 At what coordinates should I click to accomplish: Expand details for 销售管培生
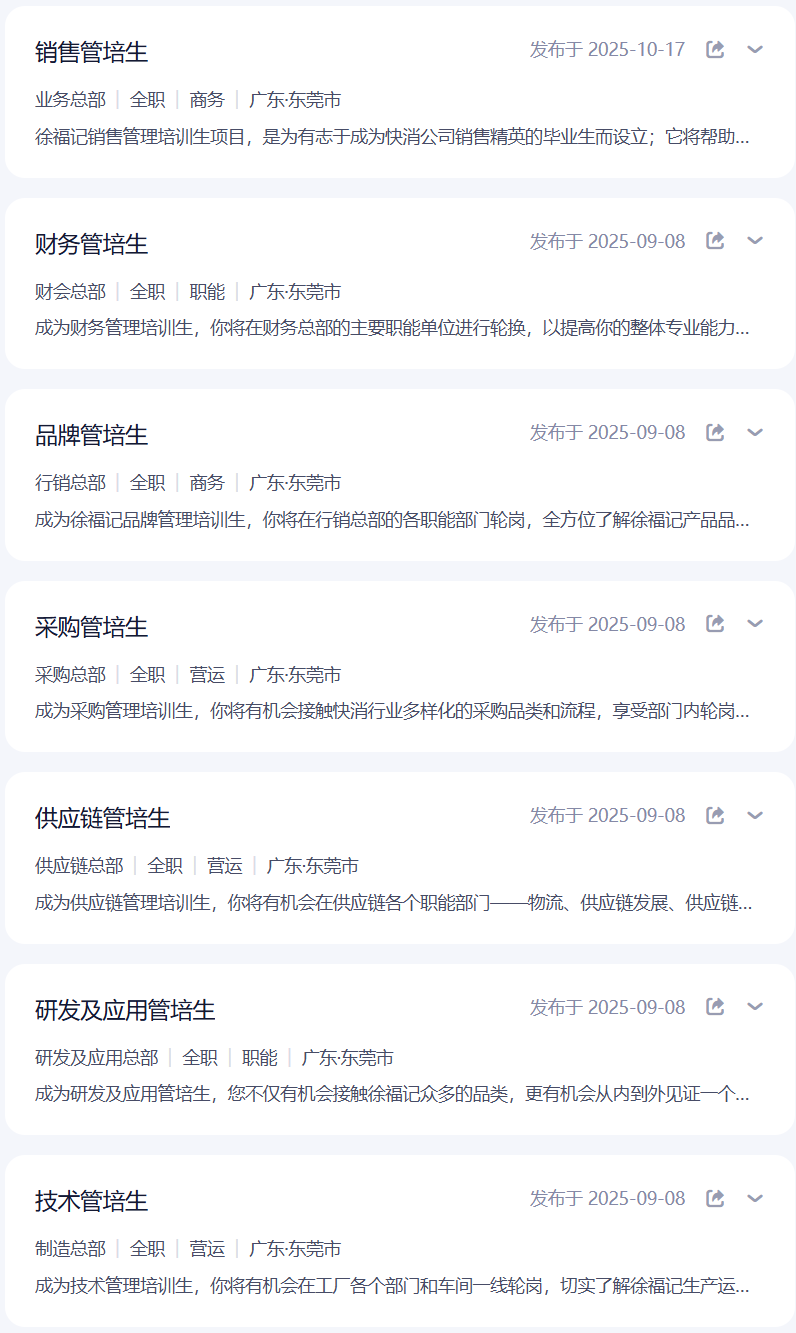pos(755,49)
